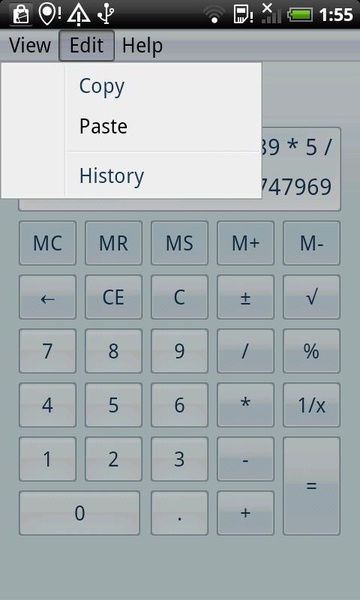The width and height of the screenshot is (360, 600).
Task: Tap the percent button
Action: coord(311,351)
